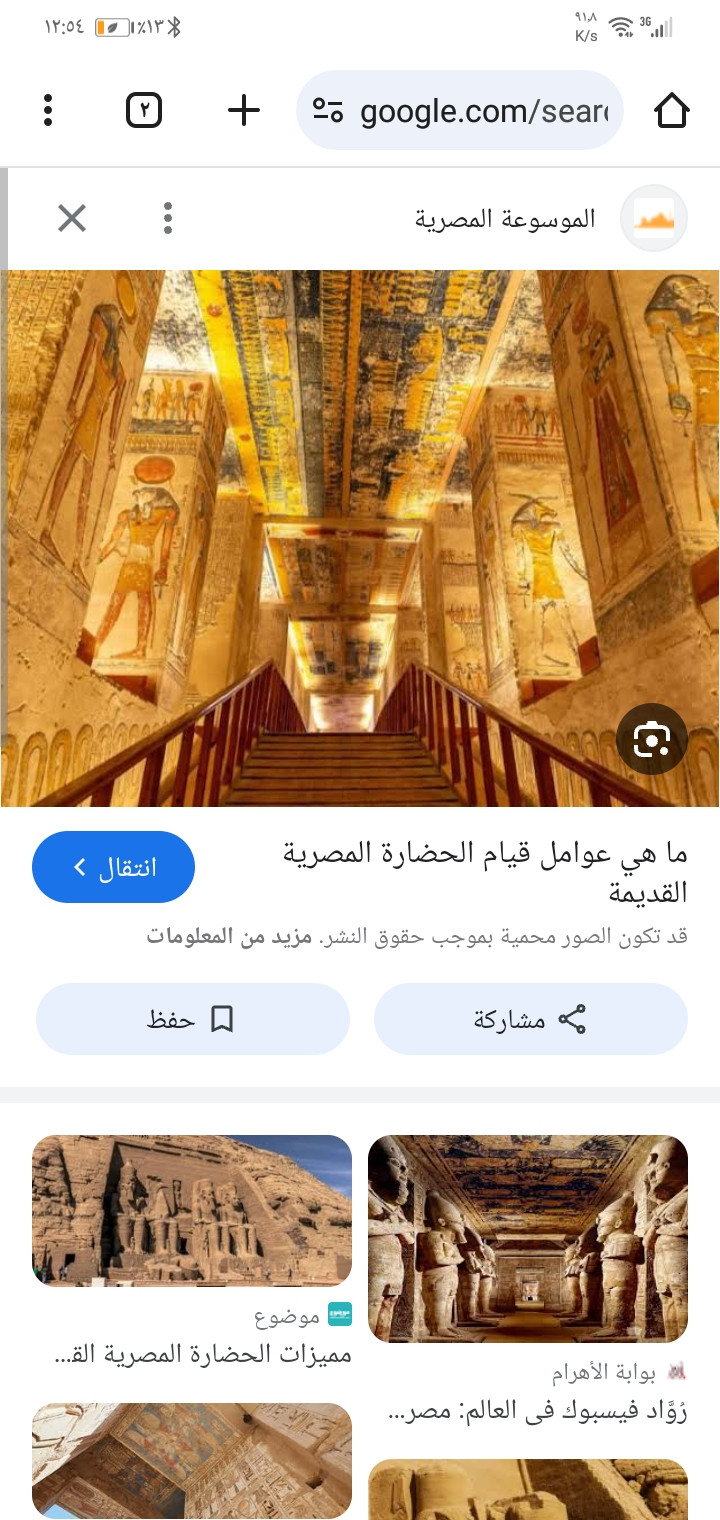
Task: Share the image via مشاركة
Action: click(x=530, y=1019)
